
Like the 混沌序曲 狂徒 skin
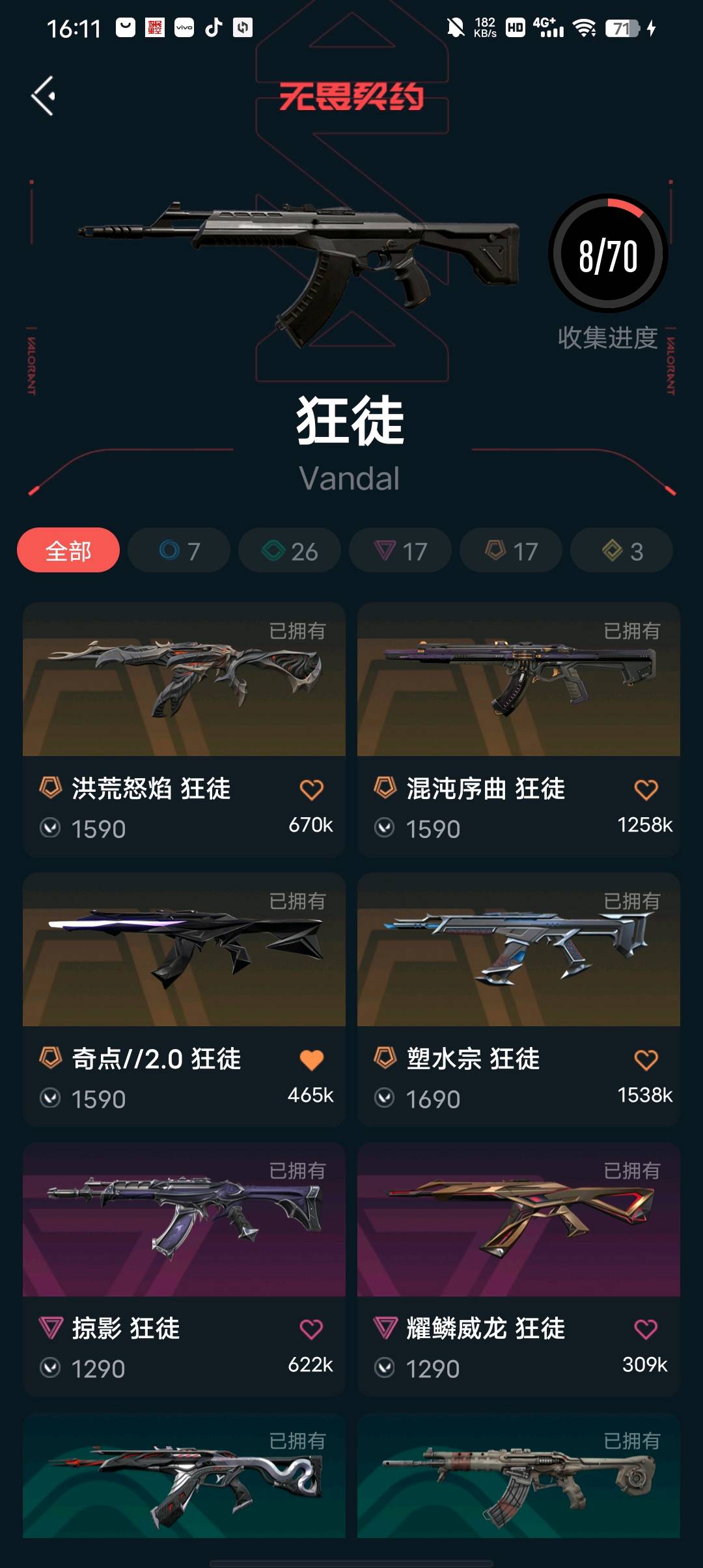coord(646,790)
